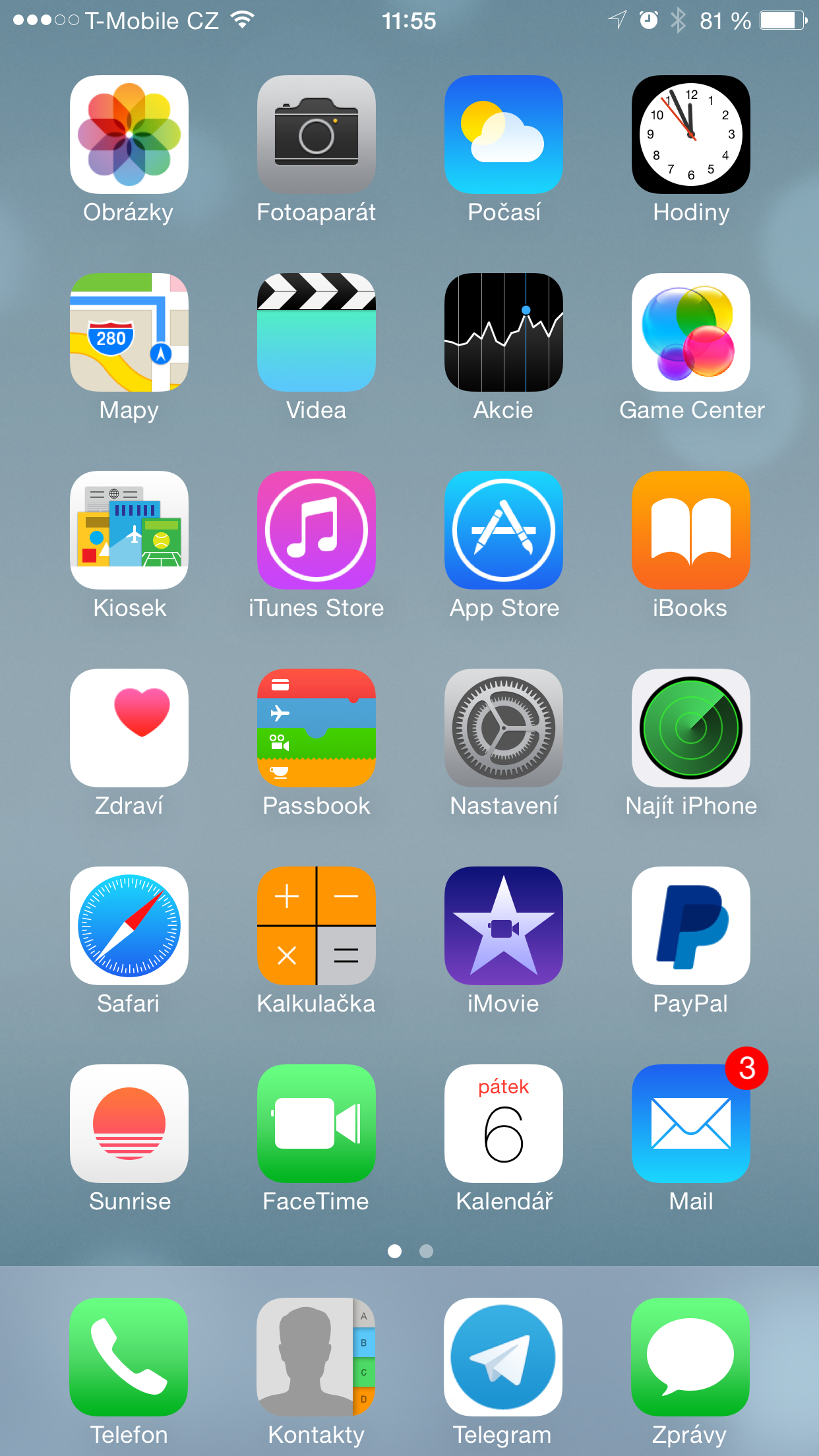Launch the Fotoaparát camera app
The image size is (819, 1456).
317,135
